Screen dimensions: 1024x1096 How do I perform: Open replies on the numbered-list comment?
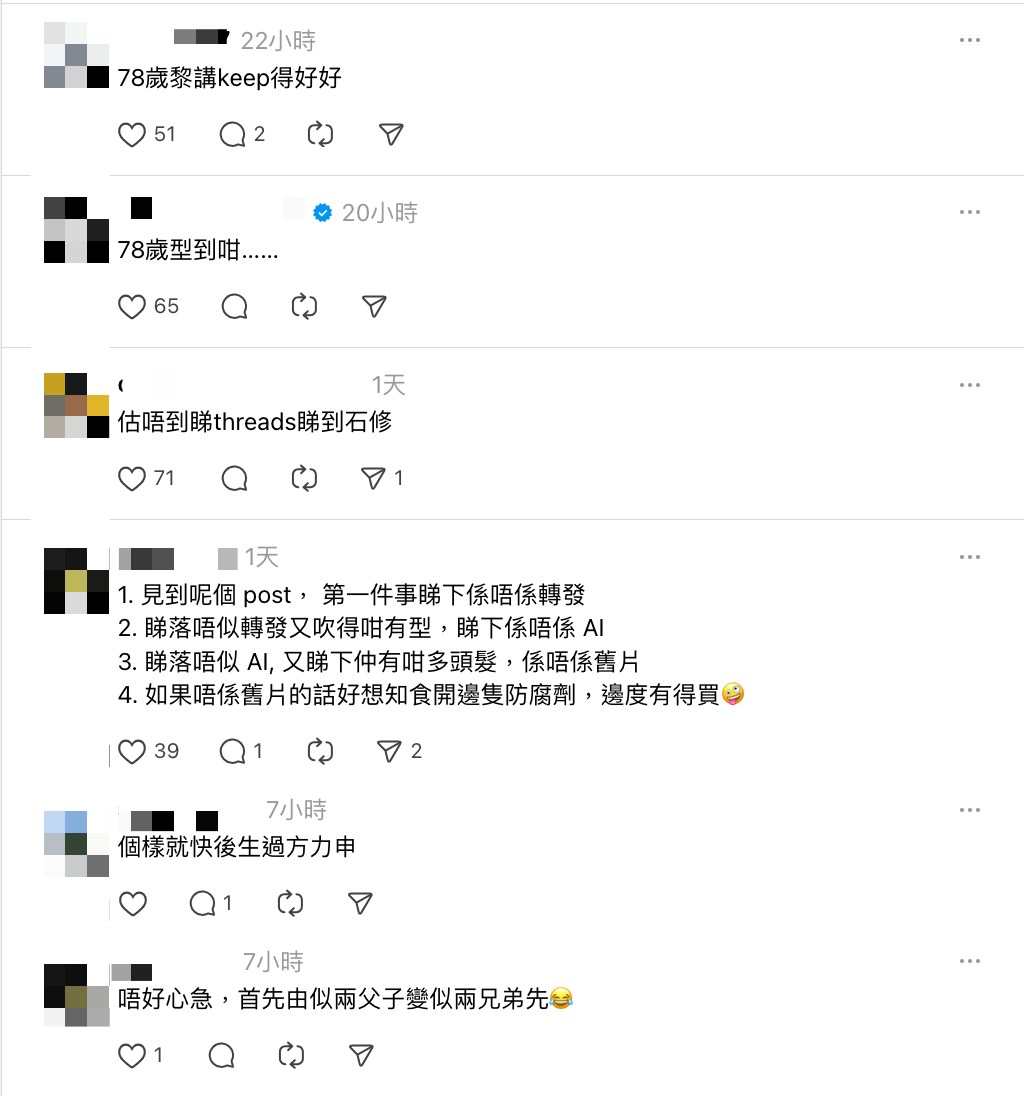(233, 751)
